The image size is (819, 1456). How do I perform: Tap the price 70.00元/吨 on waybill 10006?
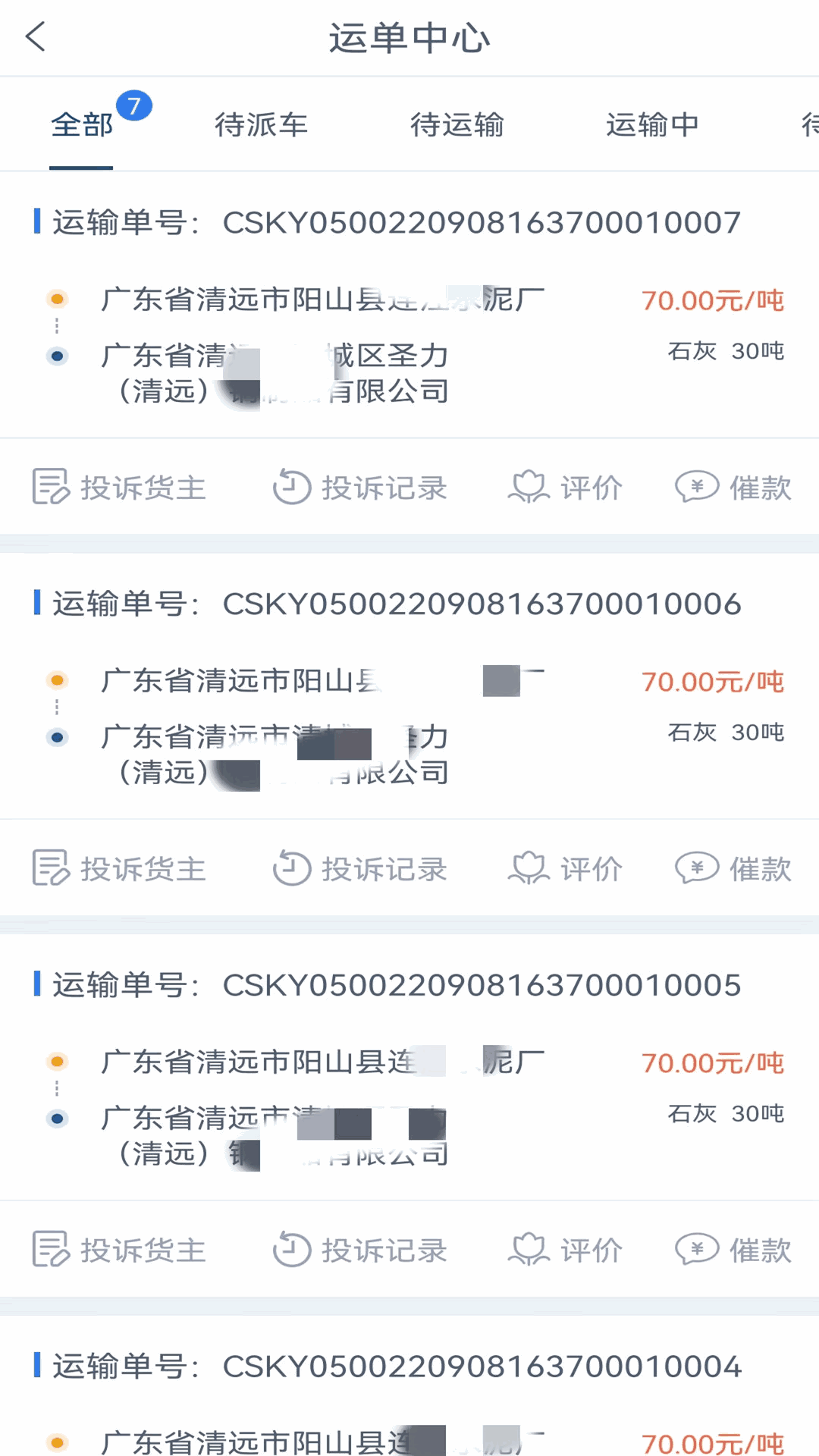[711, 682]
